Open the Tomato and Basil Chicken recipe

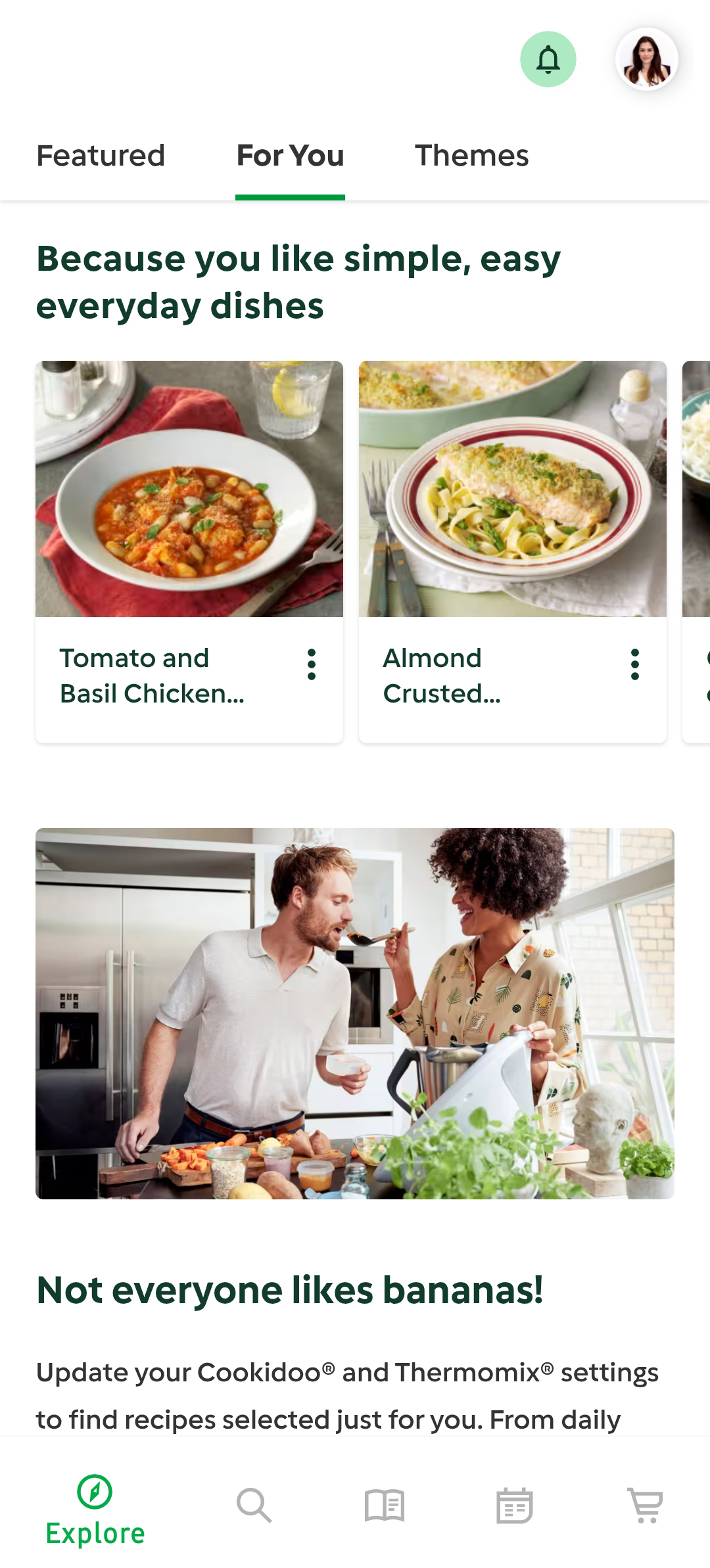(189, 489)
